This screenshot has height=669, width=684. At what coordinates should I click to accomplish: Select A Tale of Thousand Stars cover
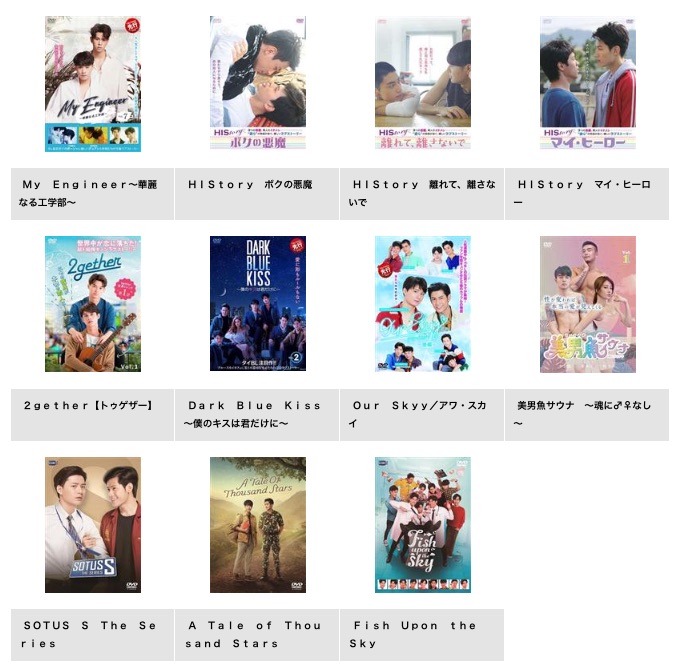258,525
